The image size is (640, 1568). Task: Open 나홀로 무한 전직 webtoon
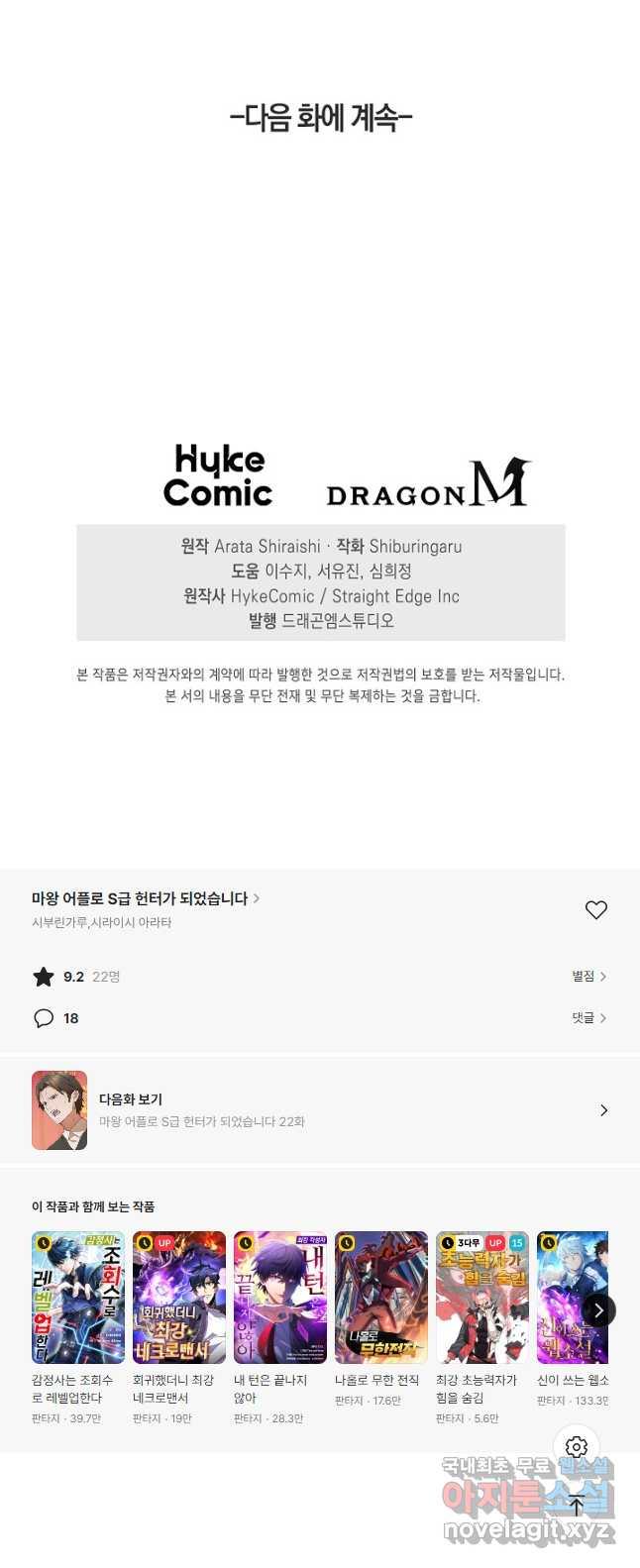380,1298
